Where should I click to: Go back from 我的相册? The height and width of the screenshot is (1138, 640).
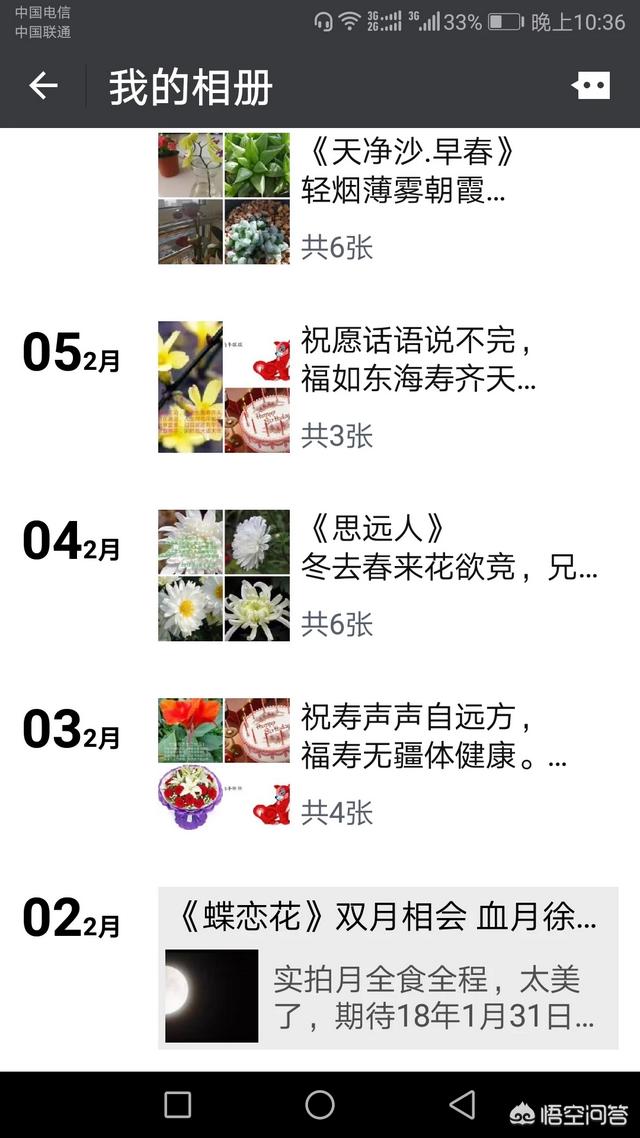43,87
